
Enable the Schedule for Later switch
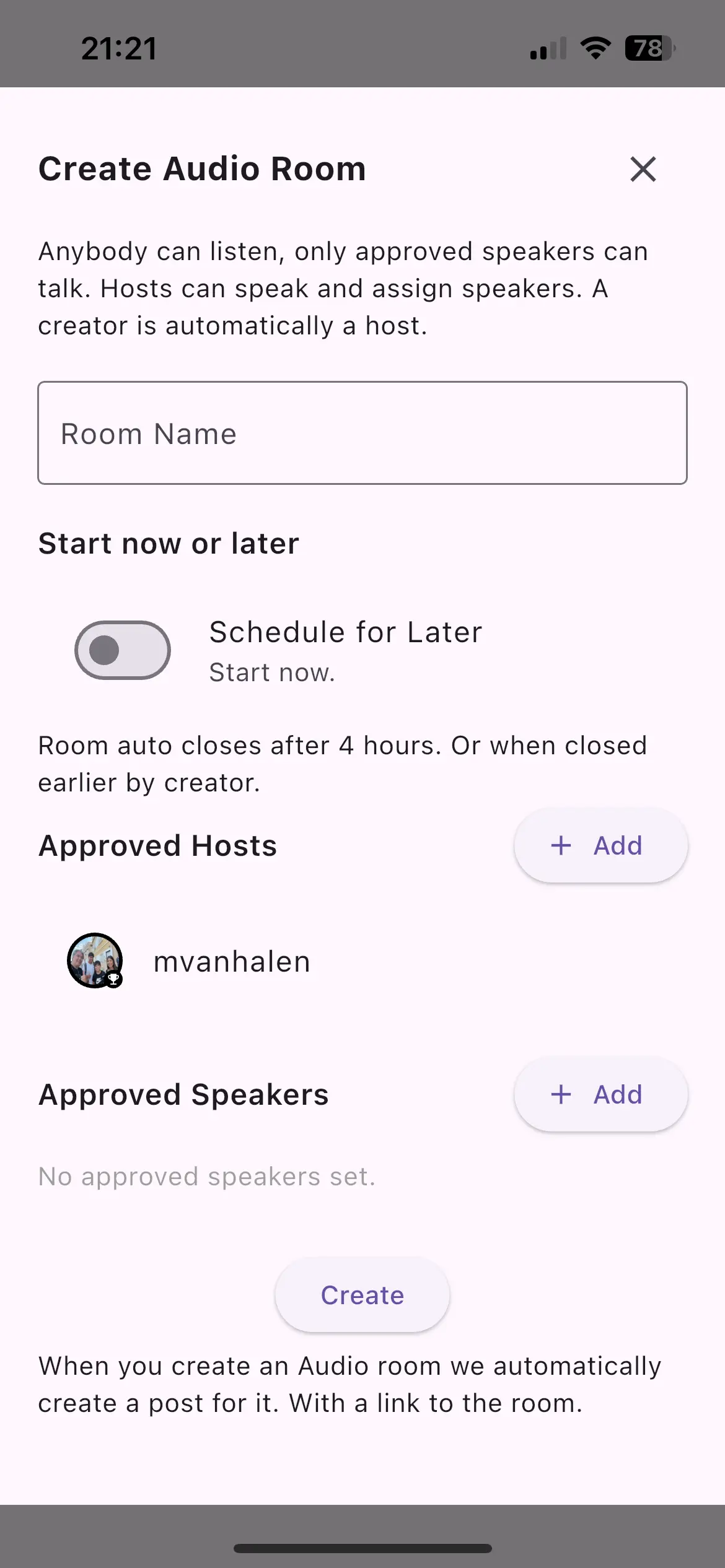pyautogui.click(x=123, y=650)
